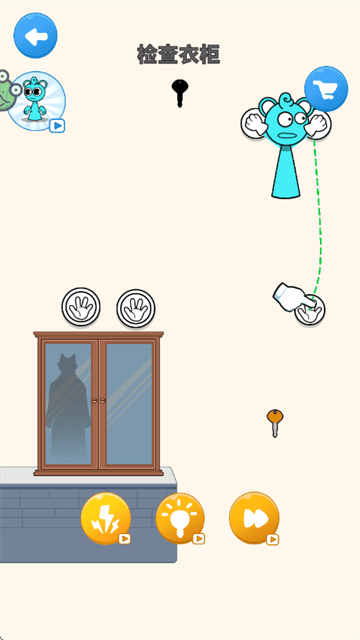Use the lightning power-up button
The image size is (360, 640).
click(106, 518)
